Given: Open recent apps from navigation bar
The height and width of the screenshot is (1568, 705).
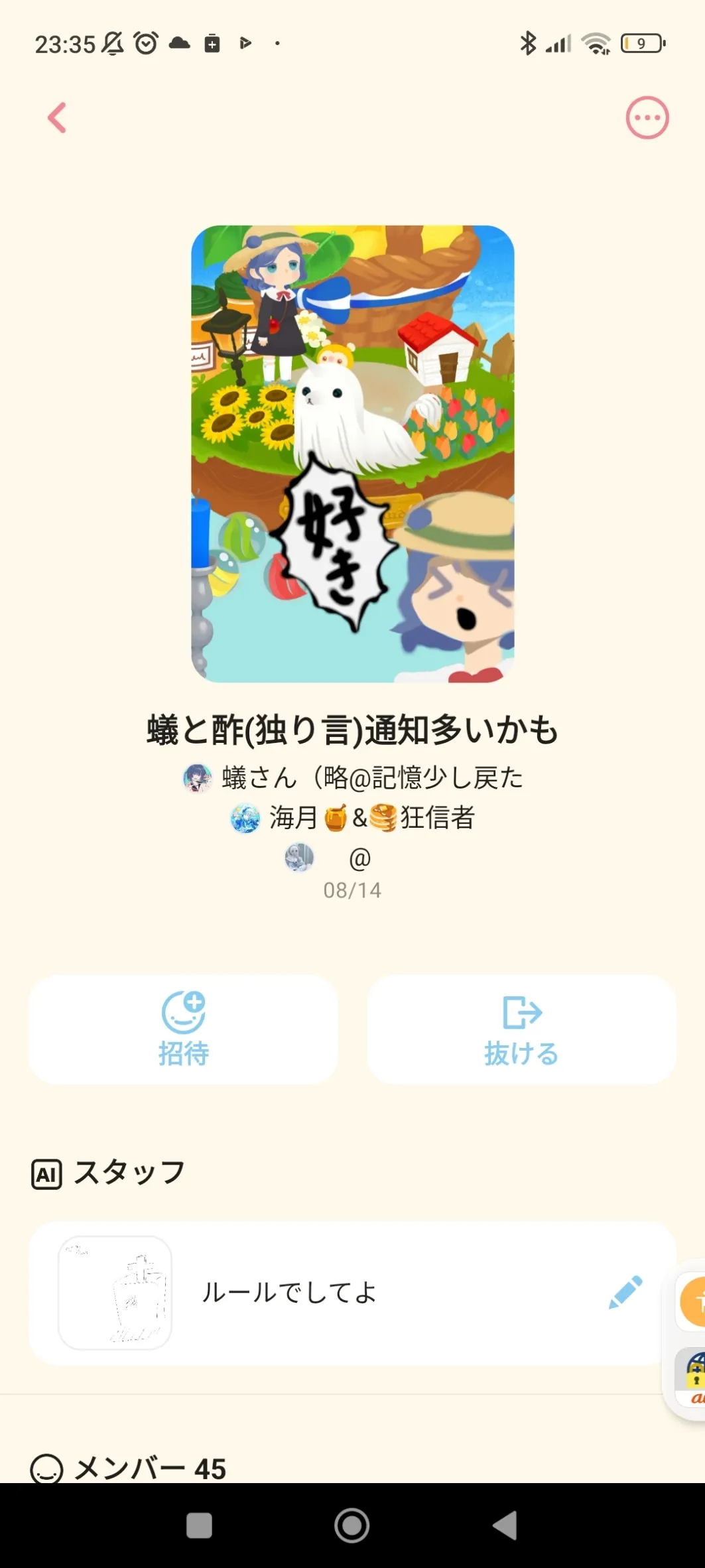Looking at the screenshot, I should tap(199, 1526).
